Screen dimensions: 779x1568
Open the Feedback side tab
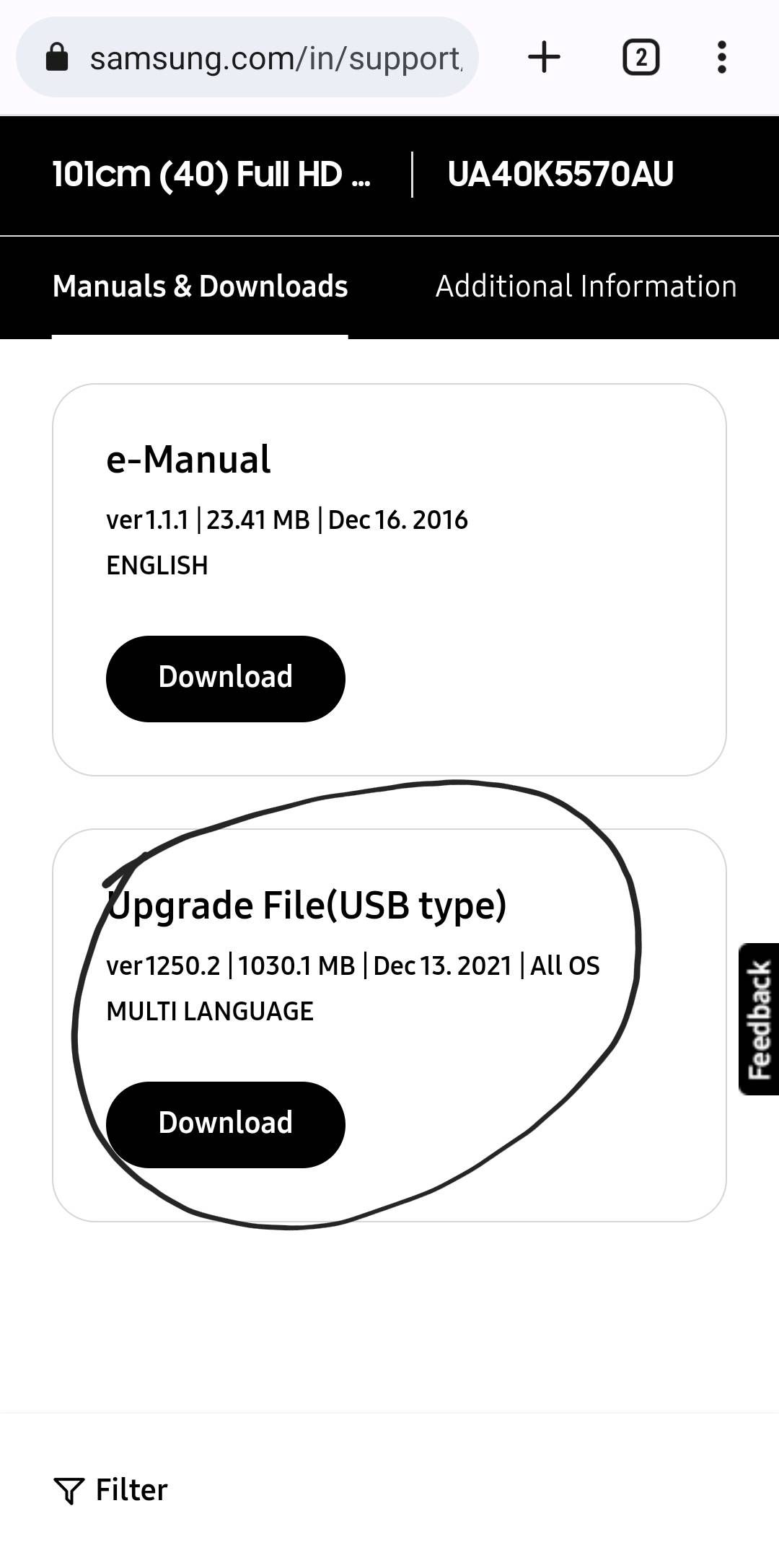(x=759, y=1019)
